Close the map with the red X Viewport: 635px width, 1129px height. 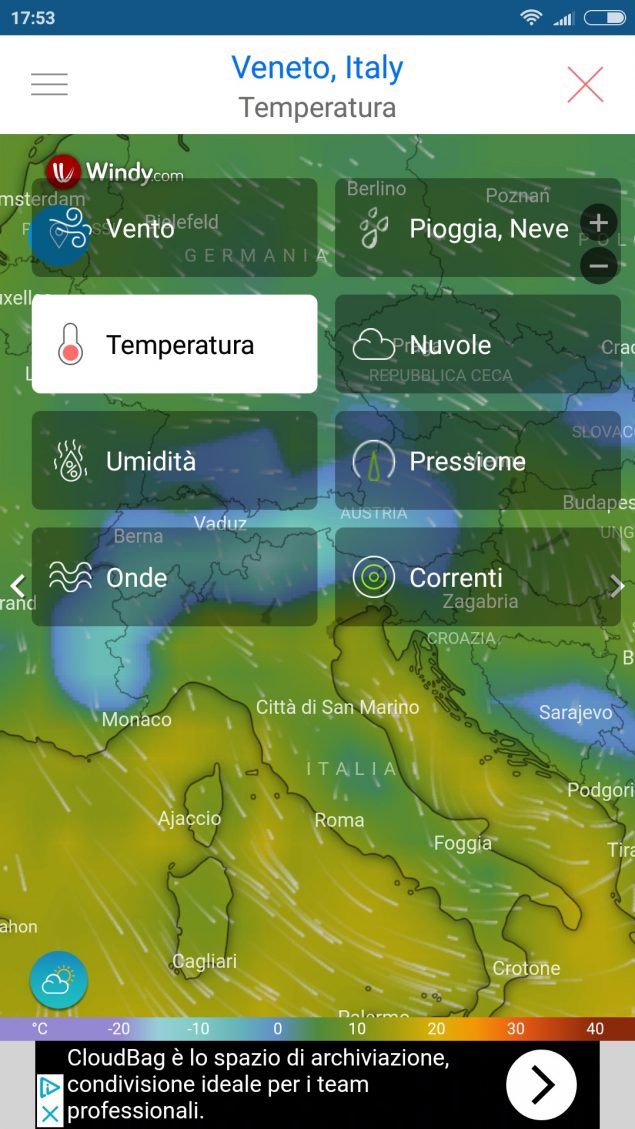585,84
